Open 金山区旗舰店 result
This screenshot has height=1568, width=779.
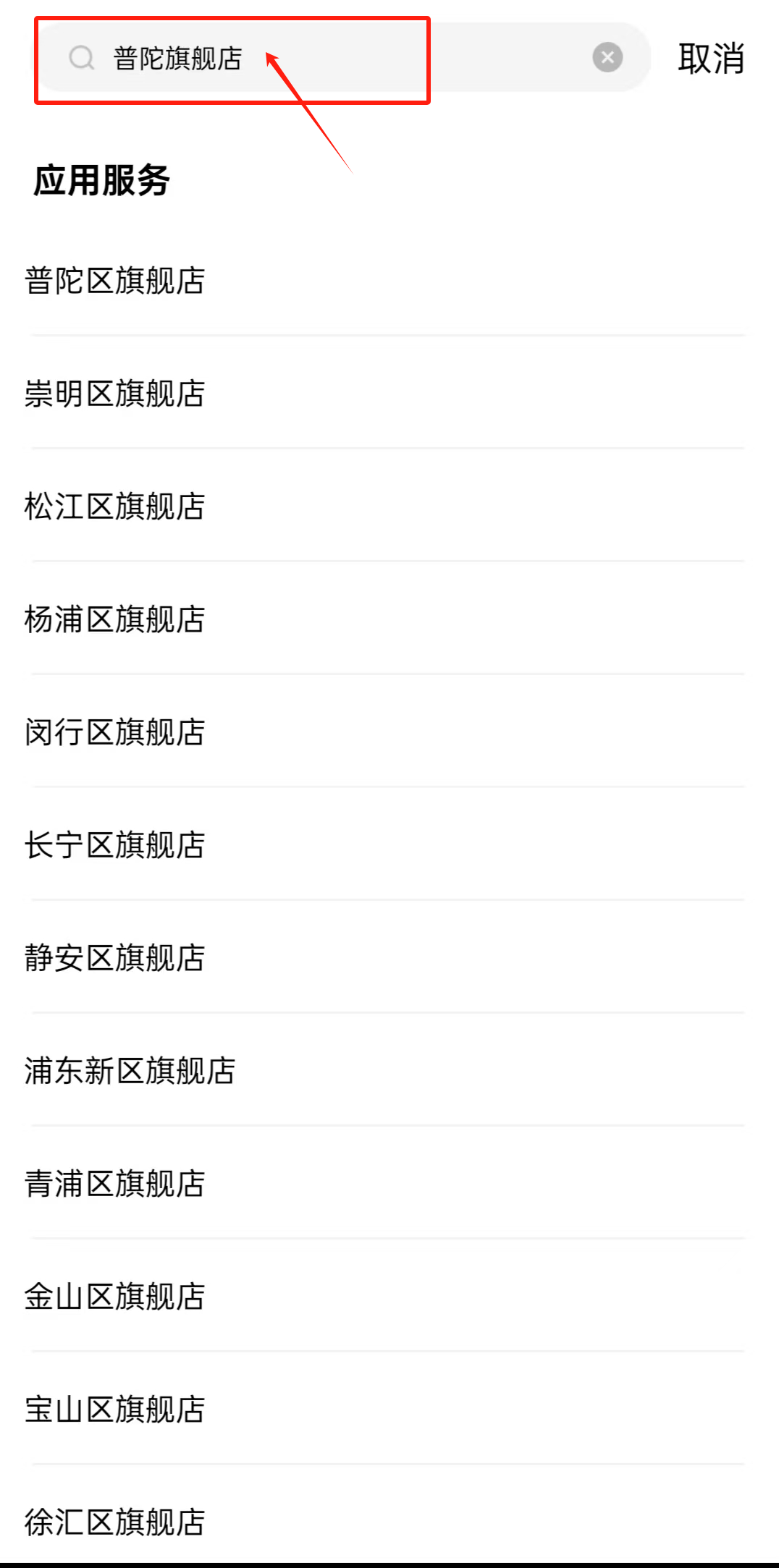coord(115,1297)
